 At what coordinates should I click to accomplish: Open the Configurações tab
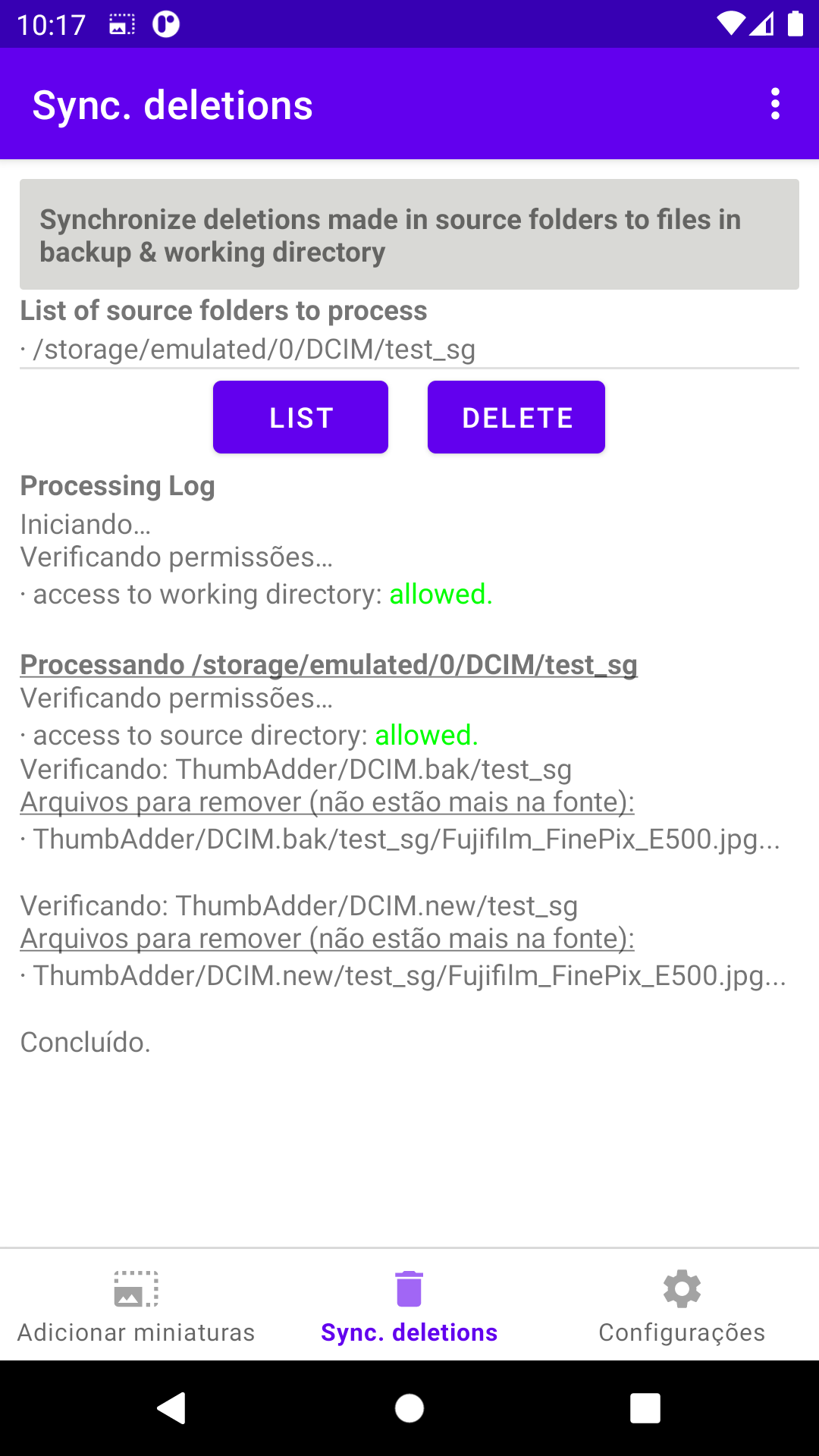(682, 1306)
